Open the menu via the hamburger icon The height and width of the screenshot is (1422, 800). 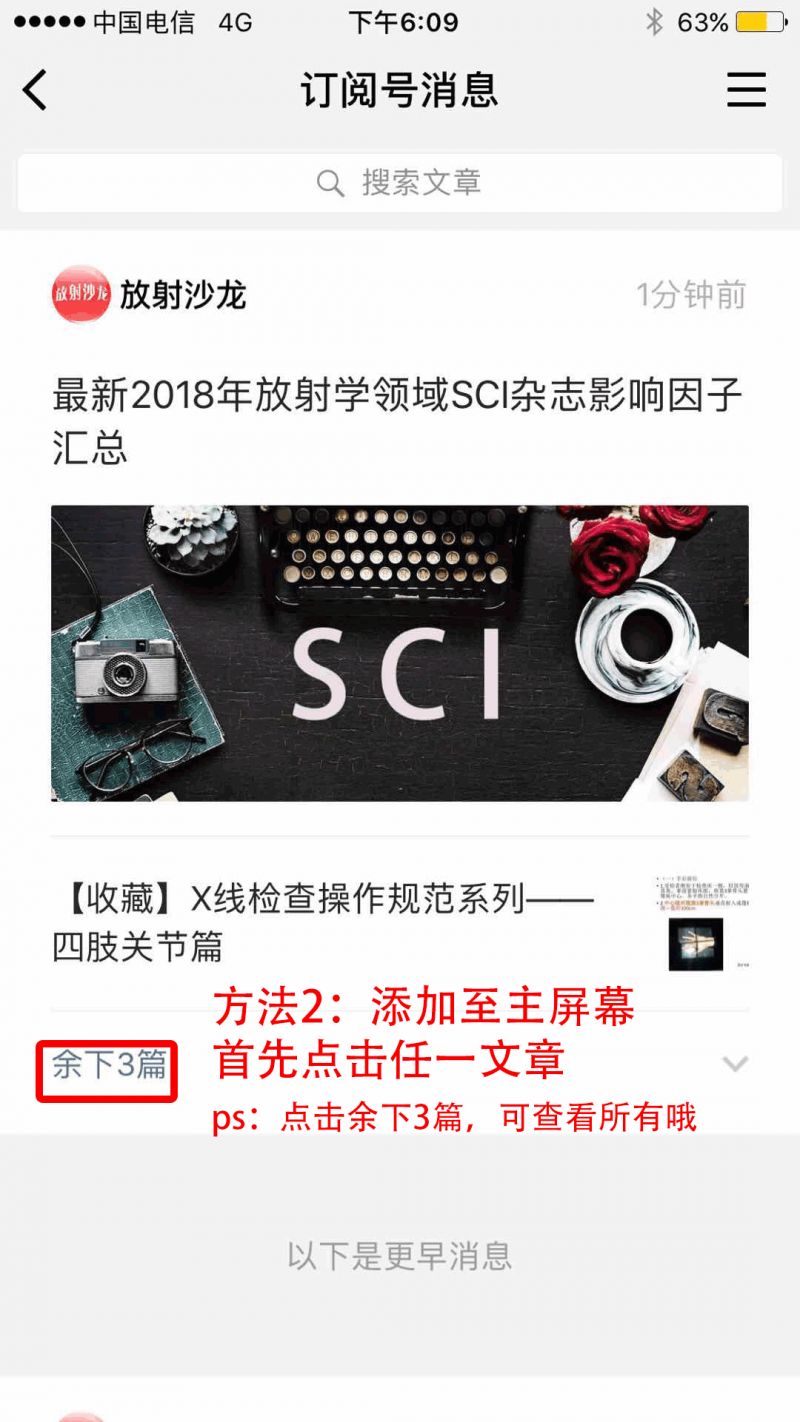click(x=746, y=90)
